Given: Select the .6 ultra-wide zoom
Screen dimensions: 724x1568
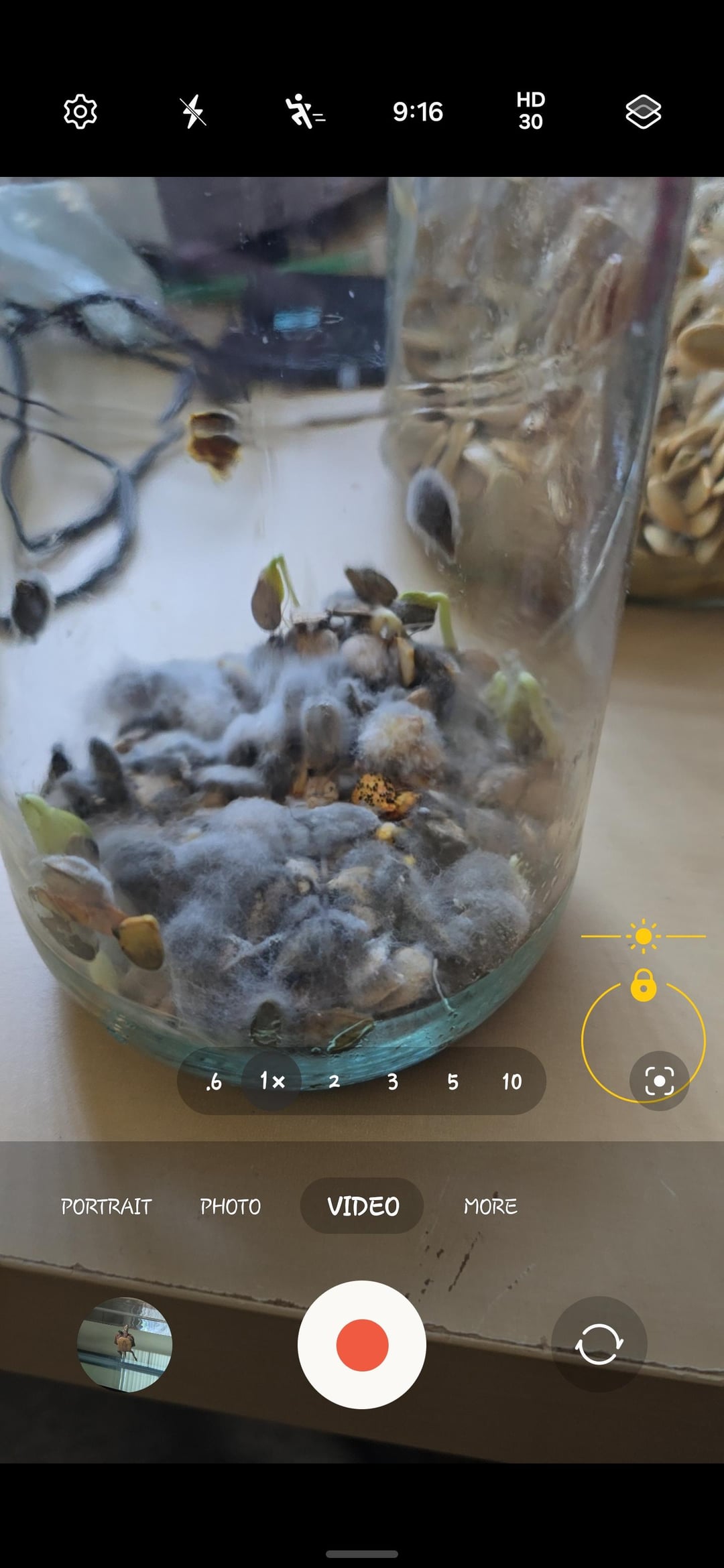Looking at the screenshot, I should click(214, 1082).
